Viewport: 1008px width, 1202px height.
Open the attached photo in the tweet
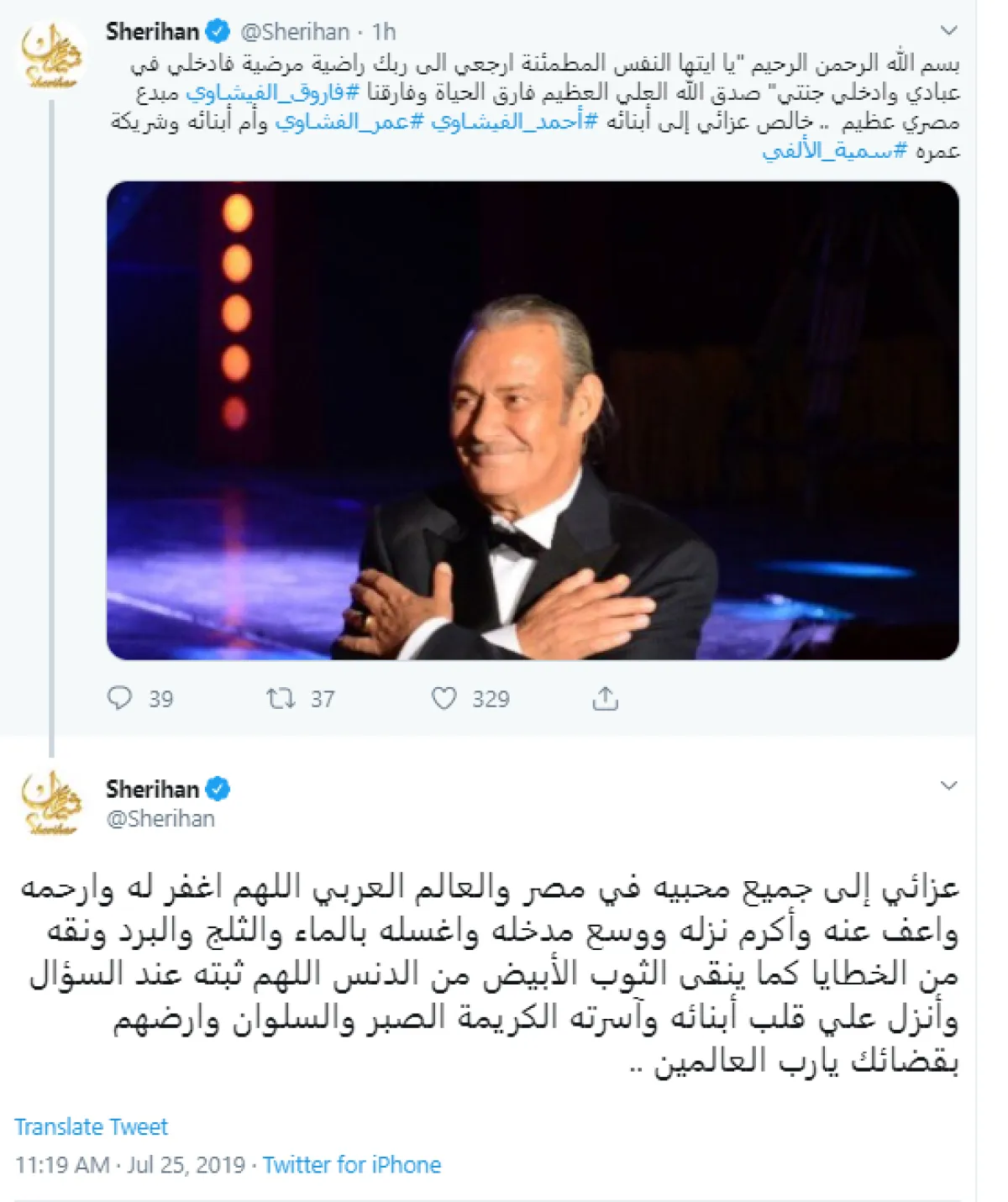click(533, 420)
